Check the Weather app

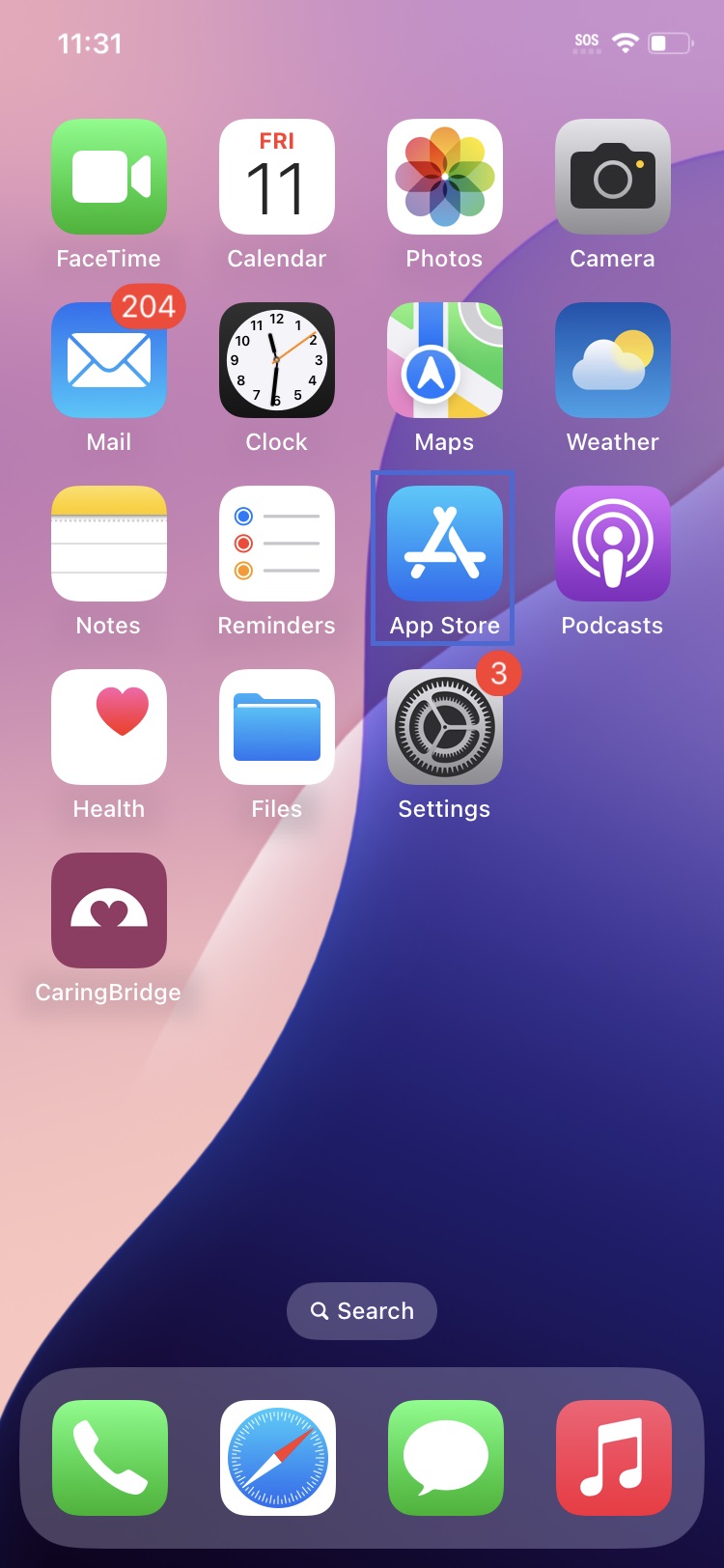(x=612, y=360)
